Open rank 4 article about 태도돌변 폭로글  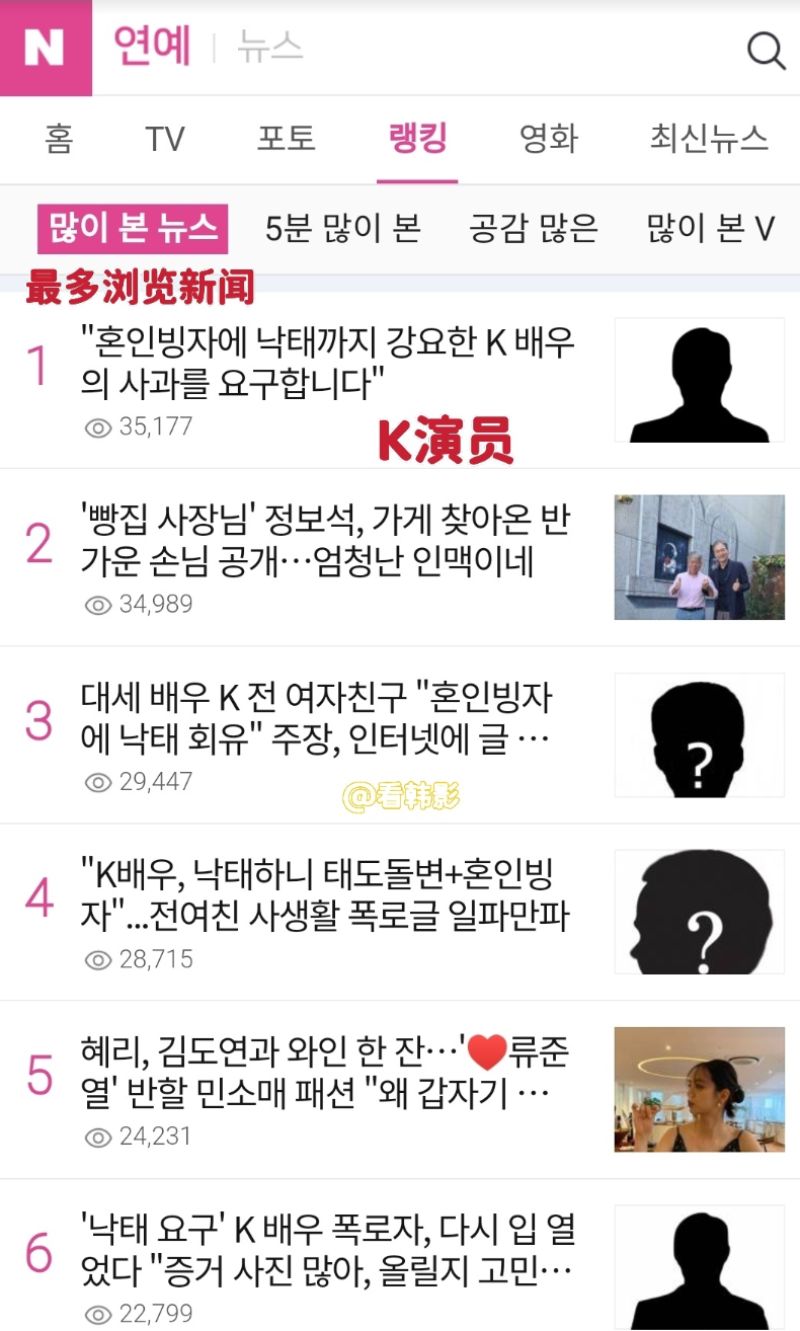click(324, 895)
